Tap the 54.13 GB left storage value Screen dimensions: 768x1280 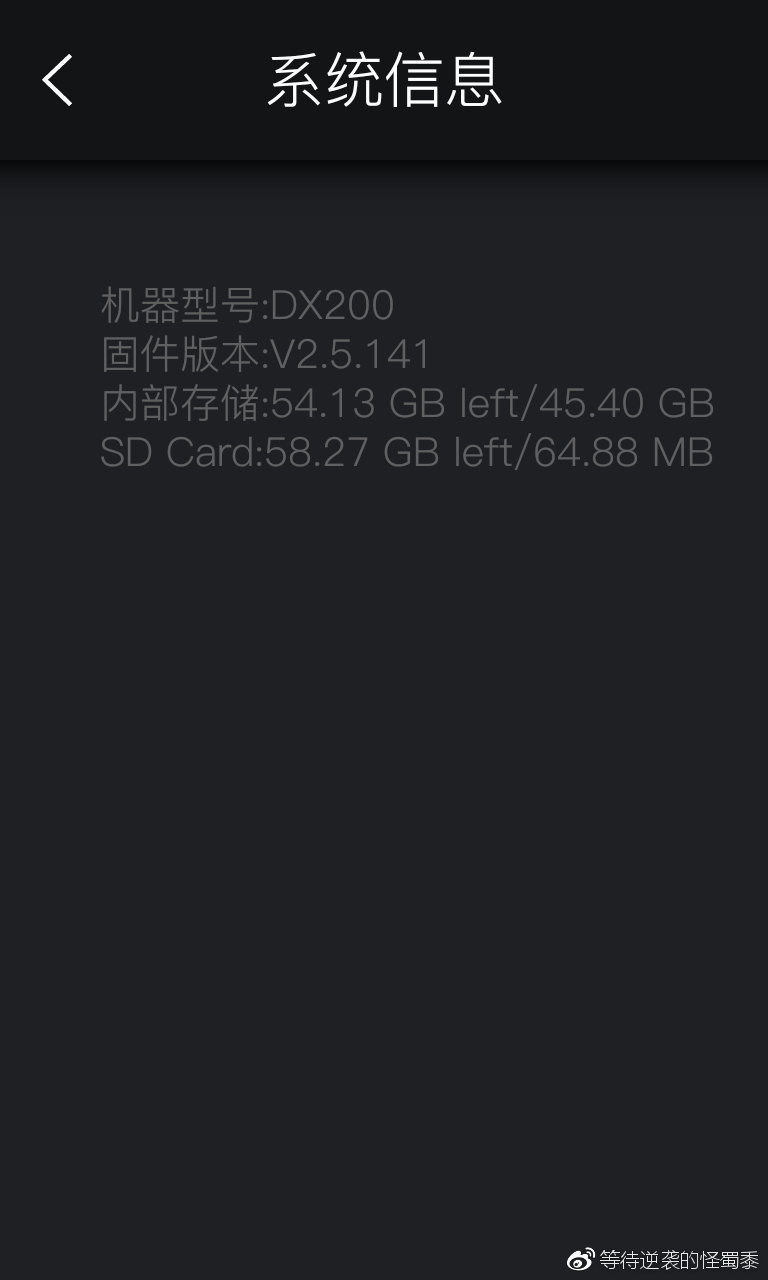click(390, 404)
